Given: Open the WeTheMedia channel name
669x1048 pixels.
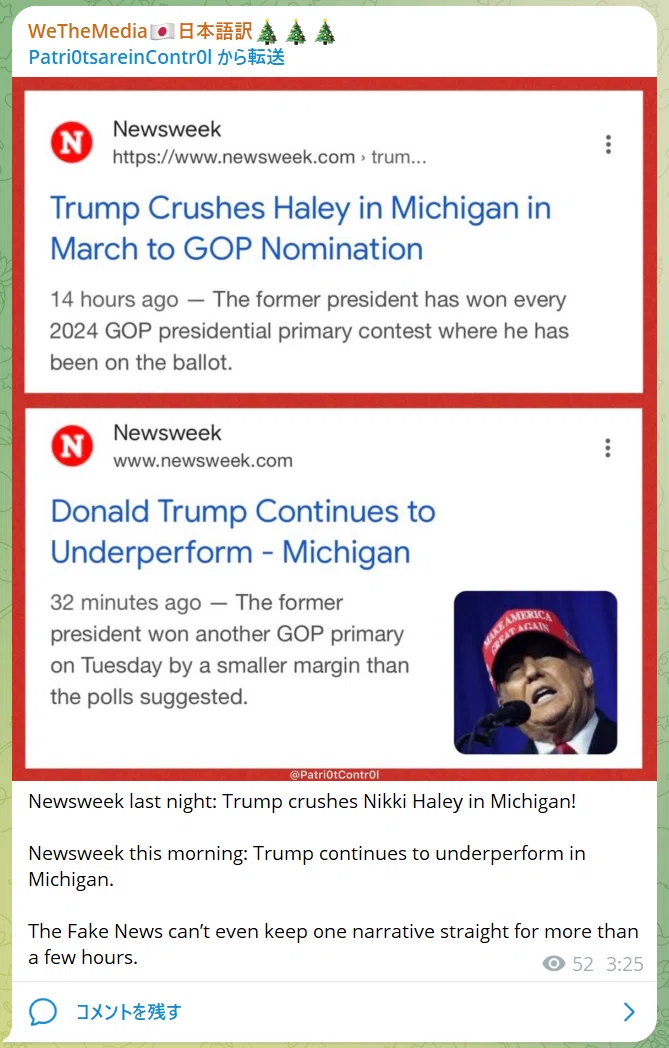Looking at the screenshot, I should (x=182, y=31).
